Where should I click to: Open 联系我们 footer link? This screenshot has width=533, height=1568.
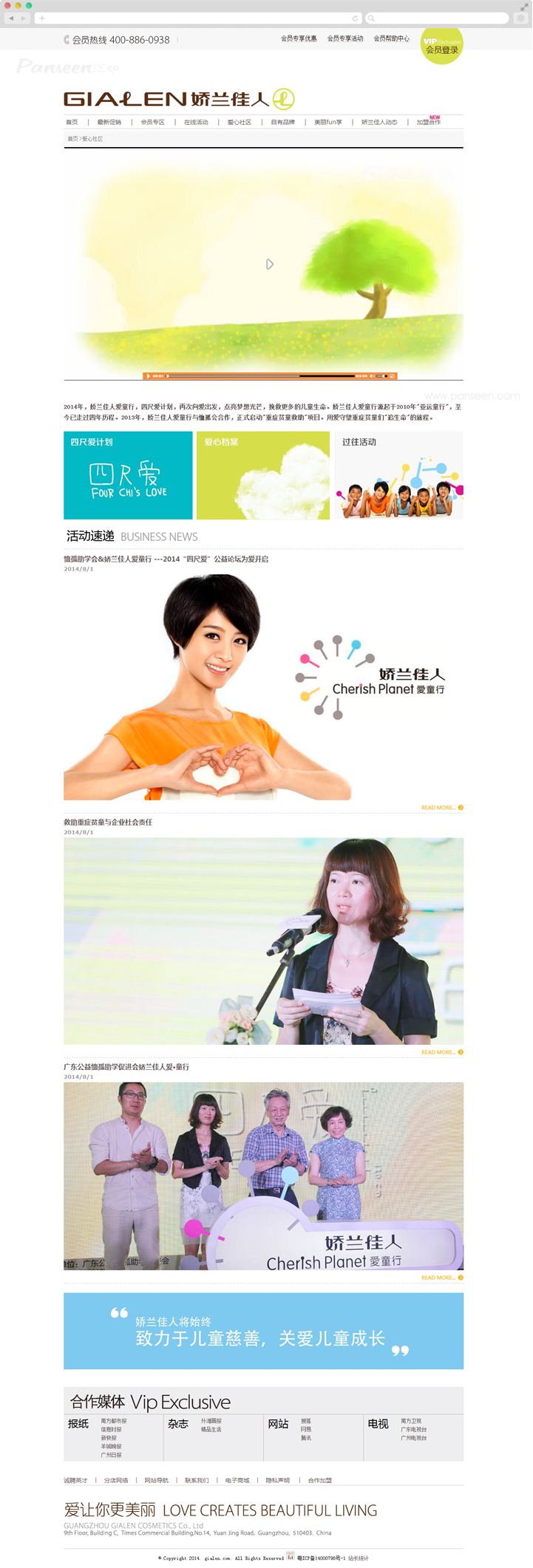coord(197,1480)
